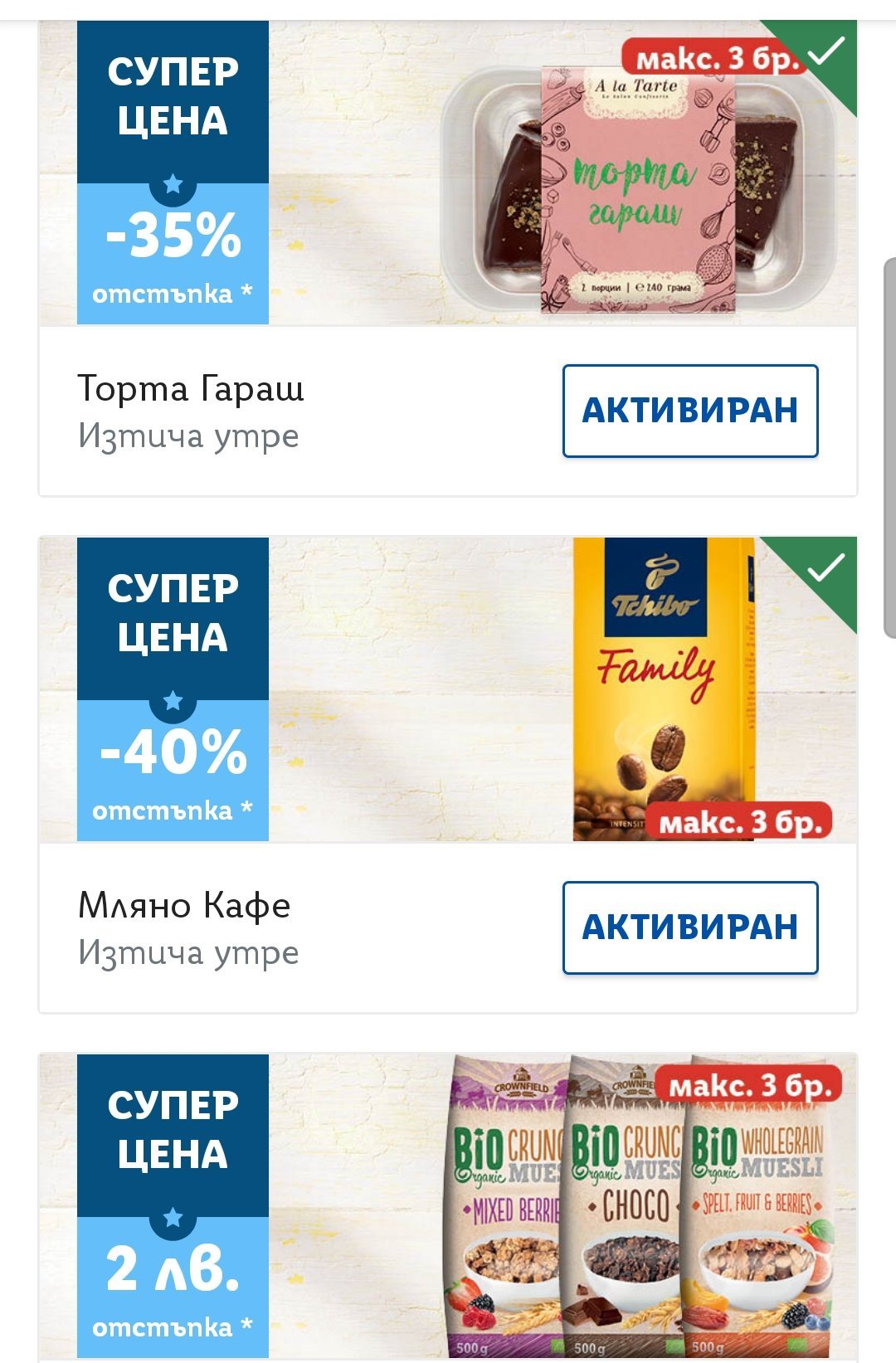Tap the АКТИВИРАН button for Мляно Кафе
The width and height of the screenshot is (896, 1363).
click(690, 927)
